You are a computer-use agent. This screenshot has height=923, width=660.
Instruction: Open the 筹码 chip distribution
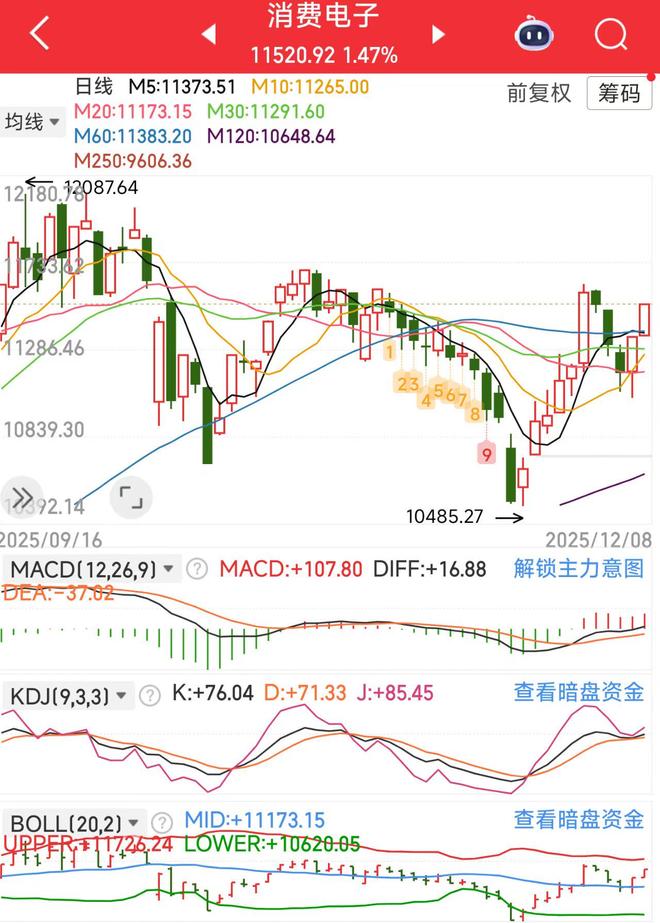tap(619, 94)
